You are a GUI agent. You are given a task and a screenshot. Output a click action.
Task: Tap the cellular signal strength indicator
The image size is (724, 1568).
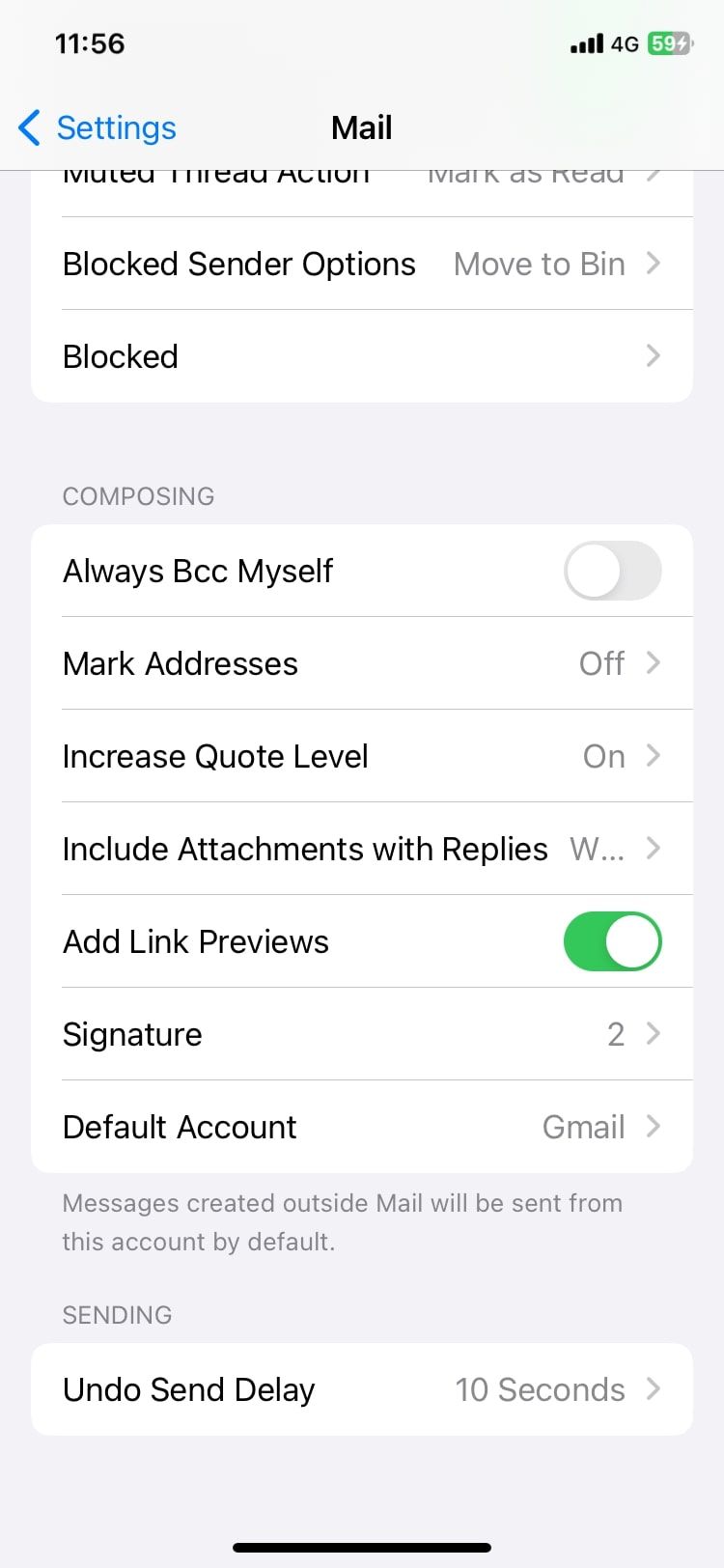(x=580, y=42)
